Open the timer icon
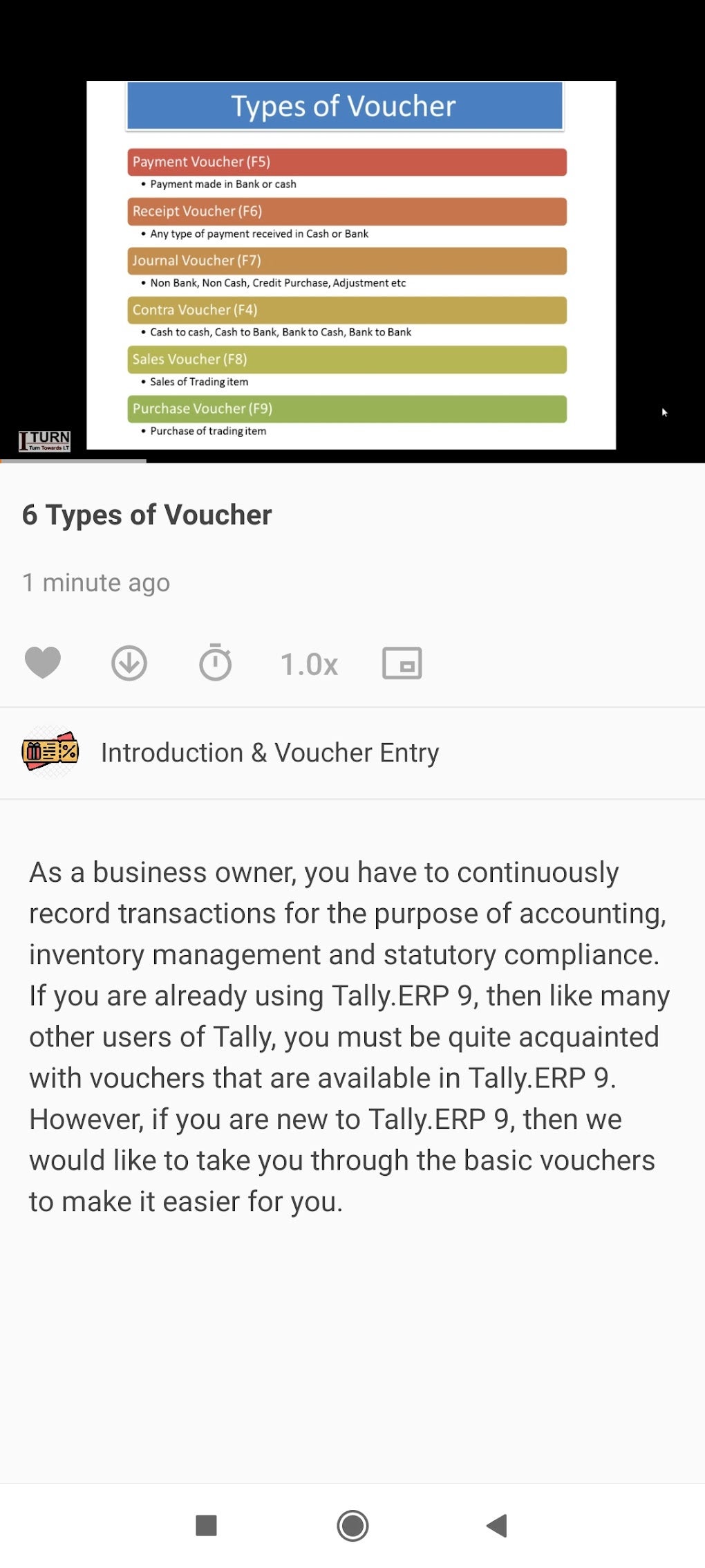The height and width of the screenshot is (1568, 705). pos(216,663)
